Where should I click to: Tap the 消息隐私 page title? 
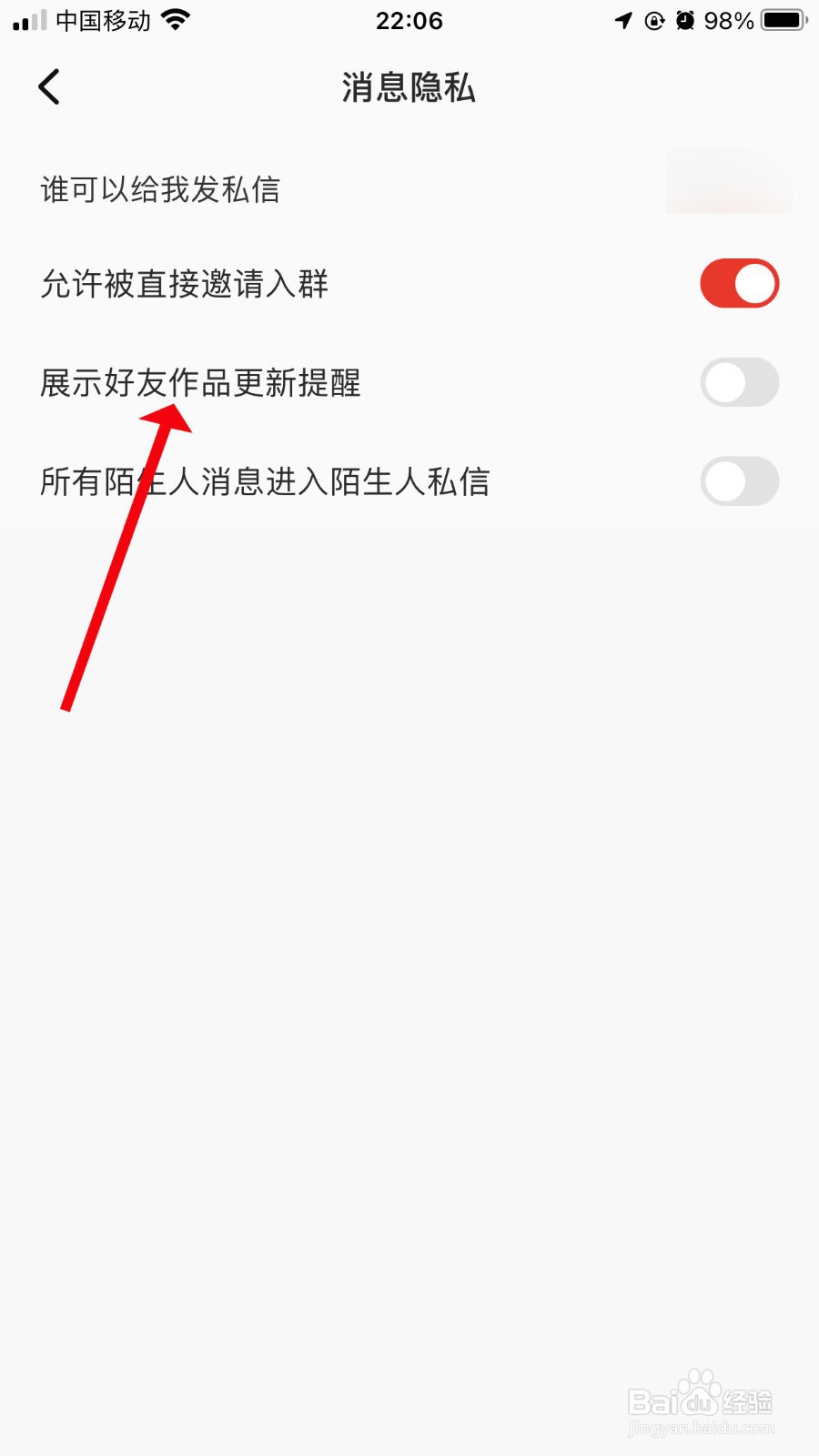coord(409,87)
